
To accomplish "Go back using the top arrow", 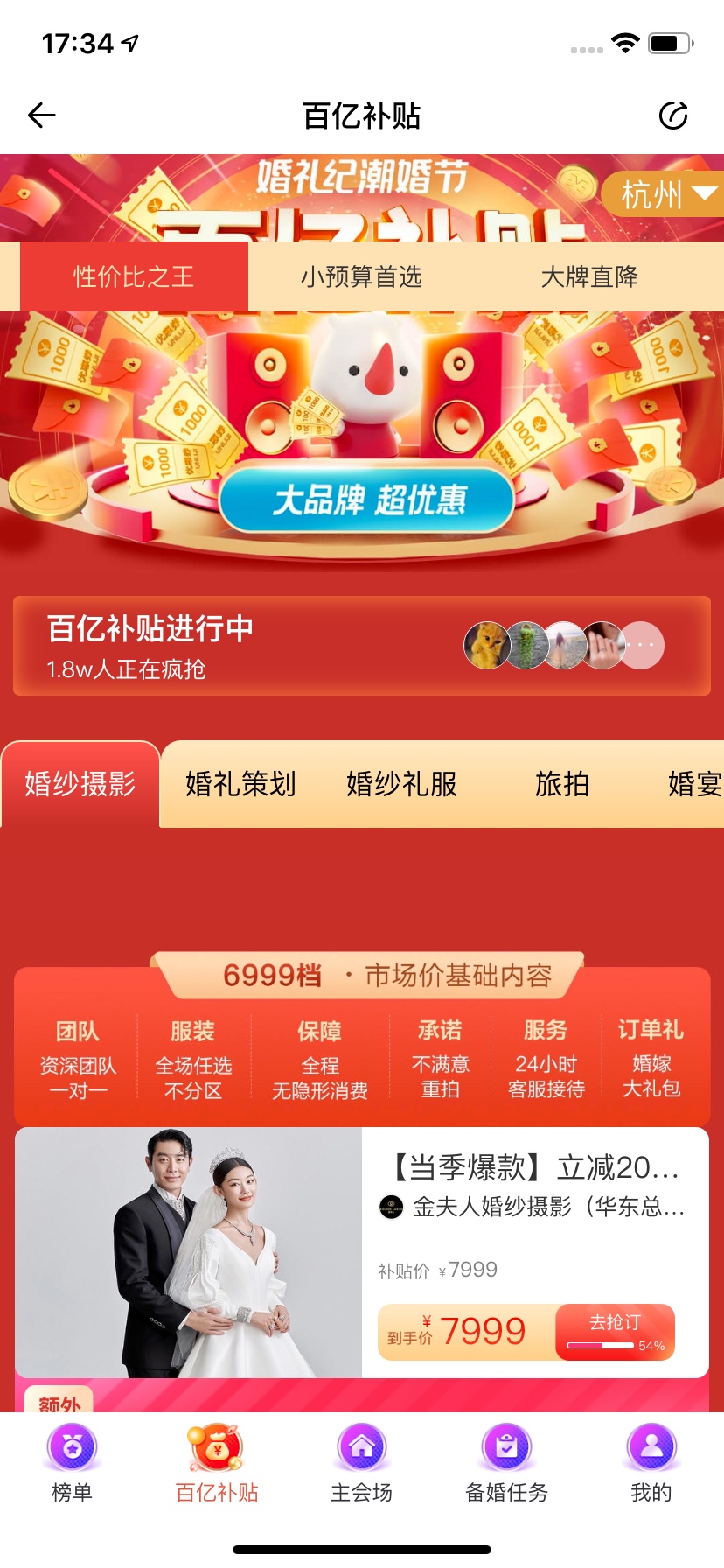I will click(42, 115).
